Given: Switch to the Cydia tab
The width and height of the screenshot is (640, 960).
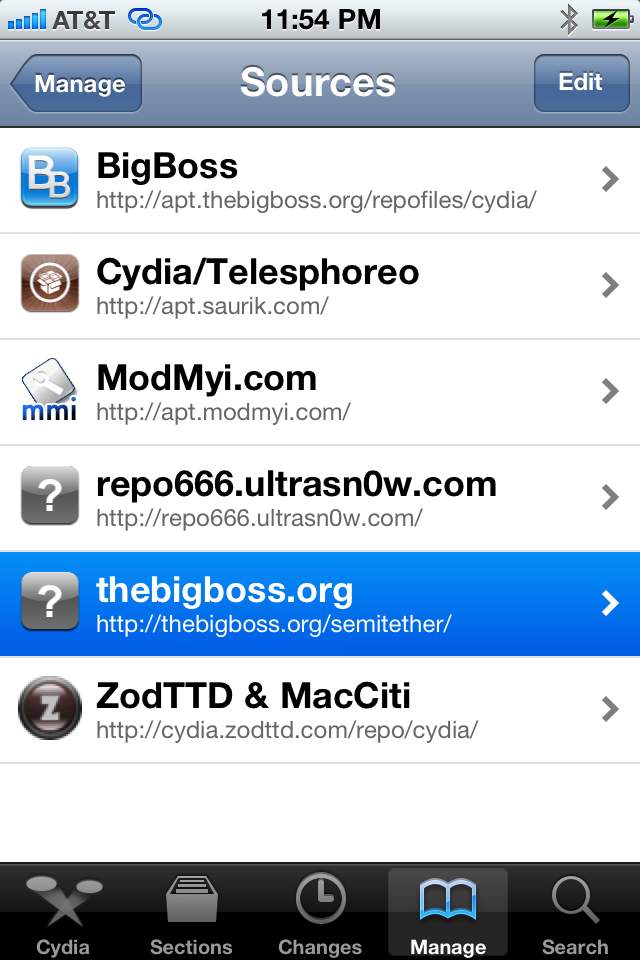Looking at the screenshot, I should pyautogui.click(x=63, y=914).
